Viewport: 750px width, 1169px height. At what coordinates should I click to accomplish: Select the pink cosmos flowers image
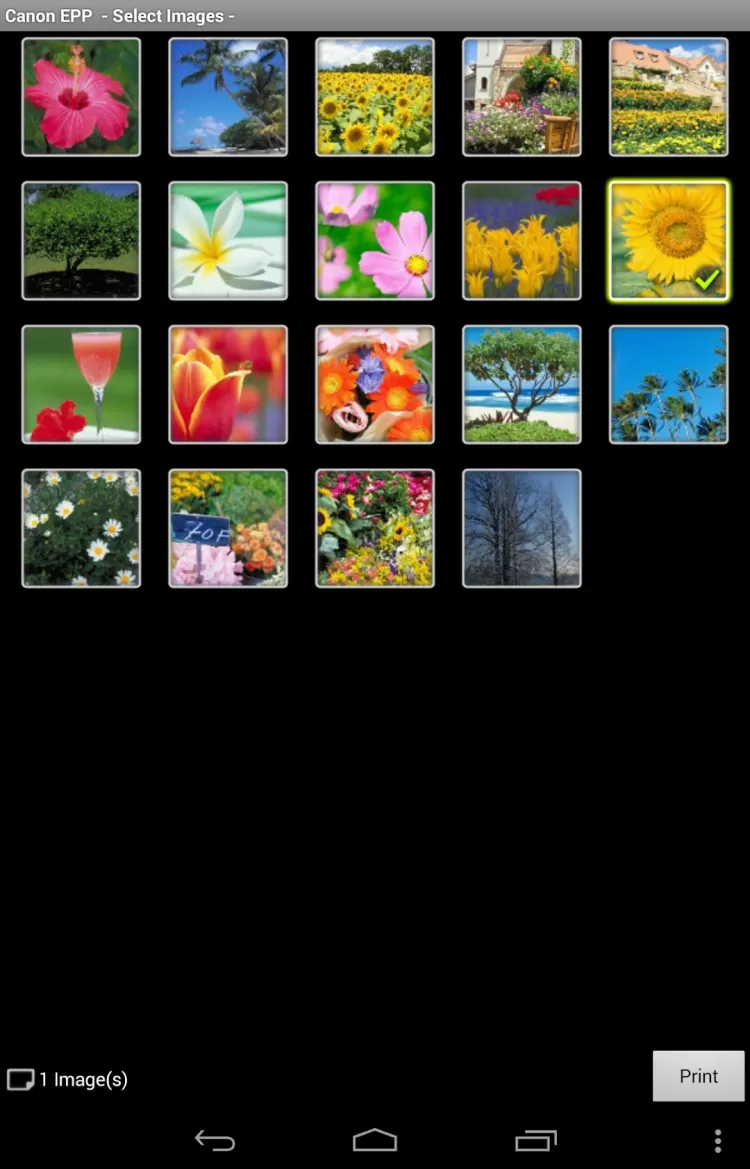pos(375,241)
